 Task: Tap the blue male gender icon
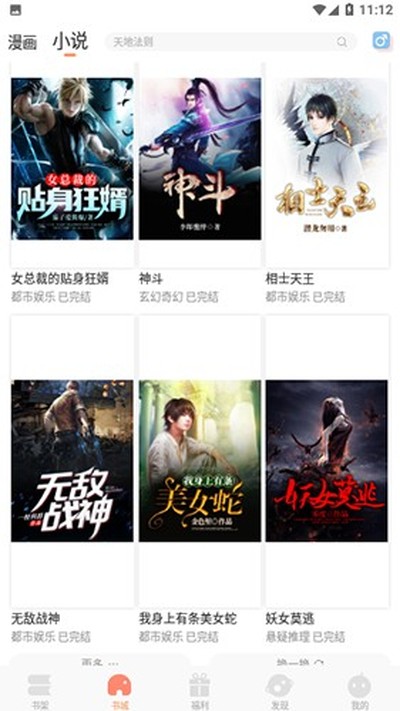pos(381,41)
